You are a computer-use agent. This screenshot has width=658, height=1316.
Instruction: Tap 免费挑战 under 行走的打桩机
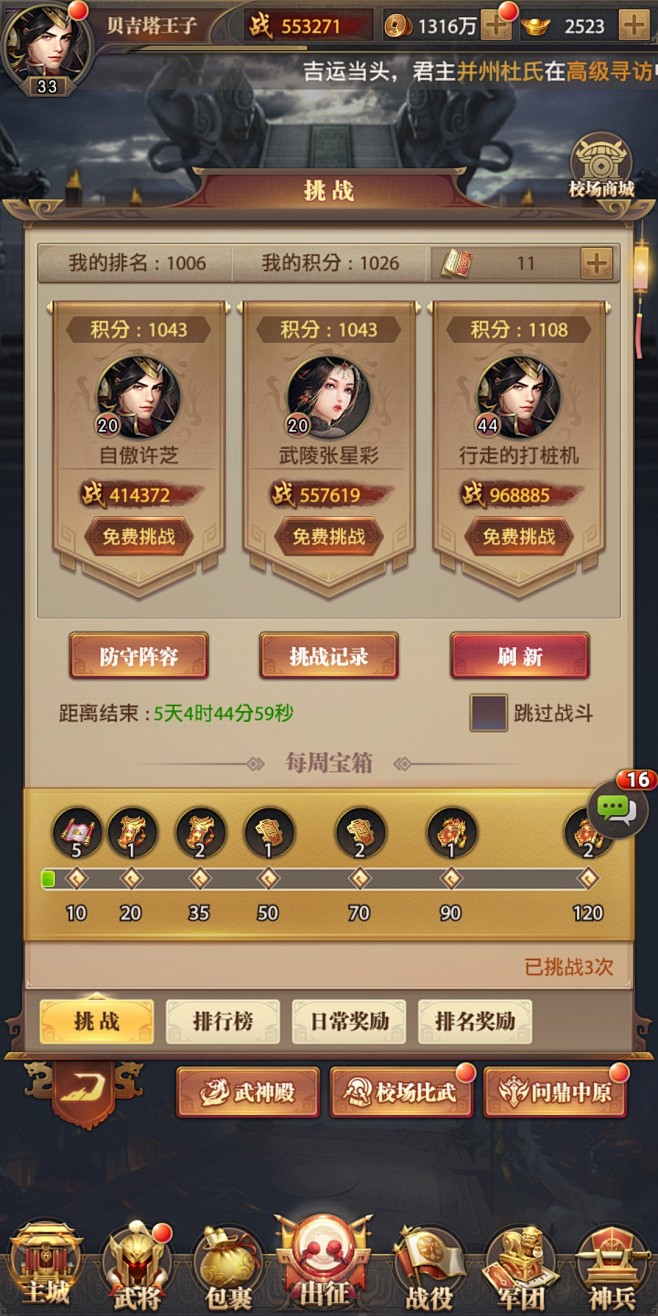pyautogui.click(x=518, y=537)
